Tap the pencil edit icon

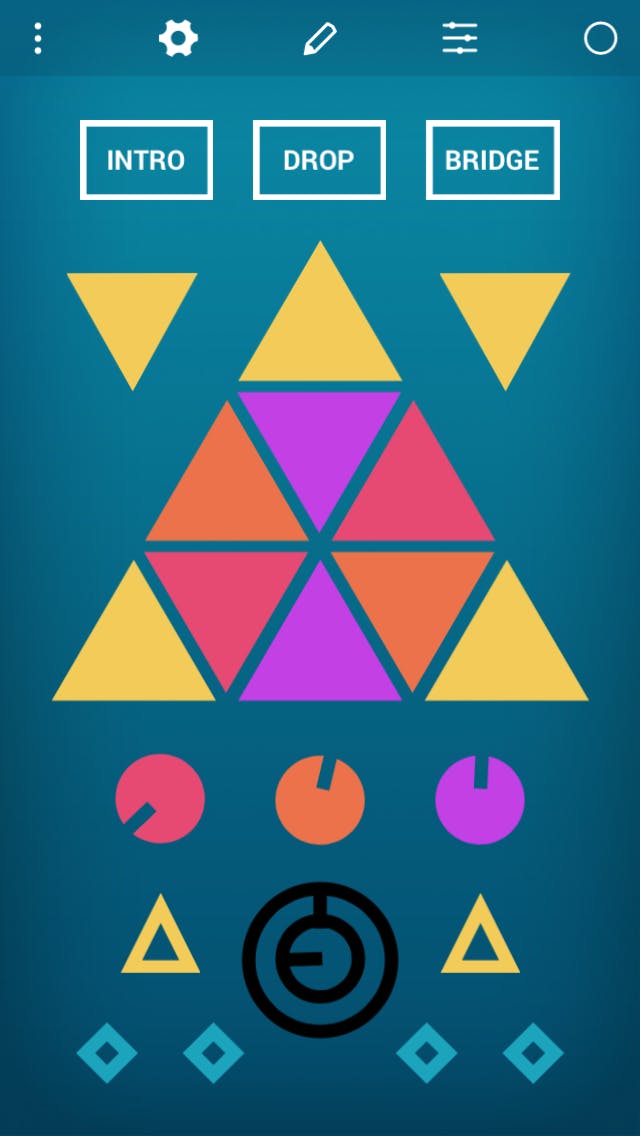pos(319,39)
